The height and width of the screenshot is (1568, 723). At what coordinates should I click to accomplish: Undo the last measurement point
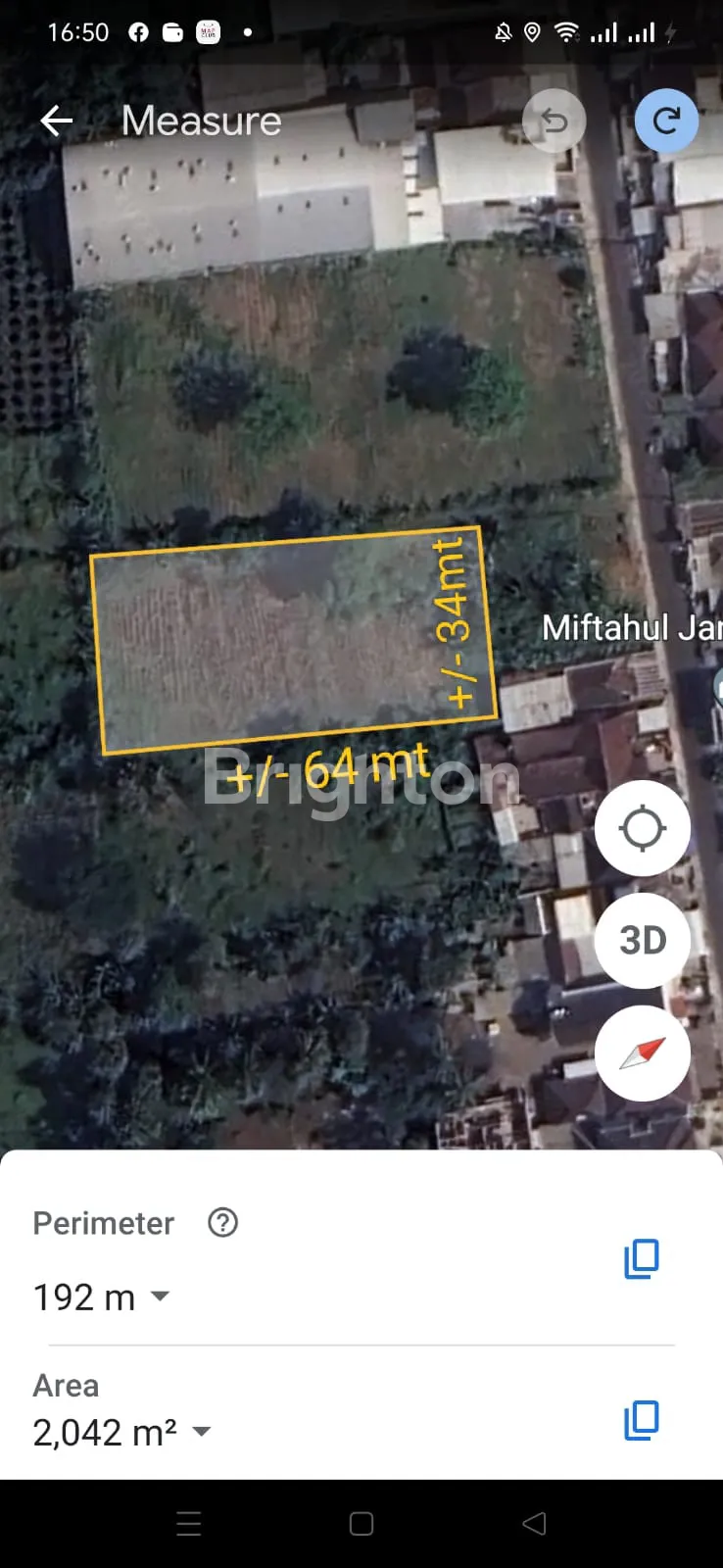pyautogui.click(x=554, y=121)
